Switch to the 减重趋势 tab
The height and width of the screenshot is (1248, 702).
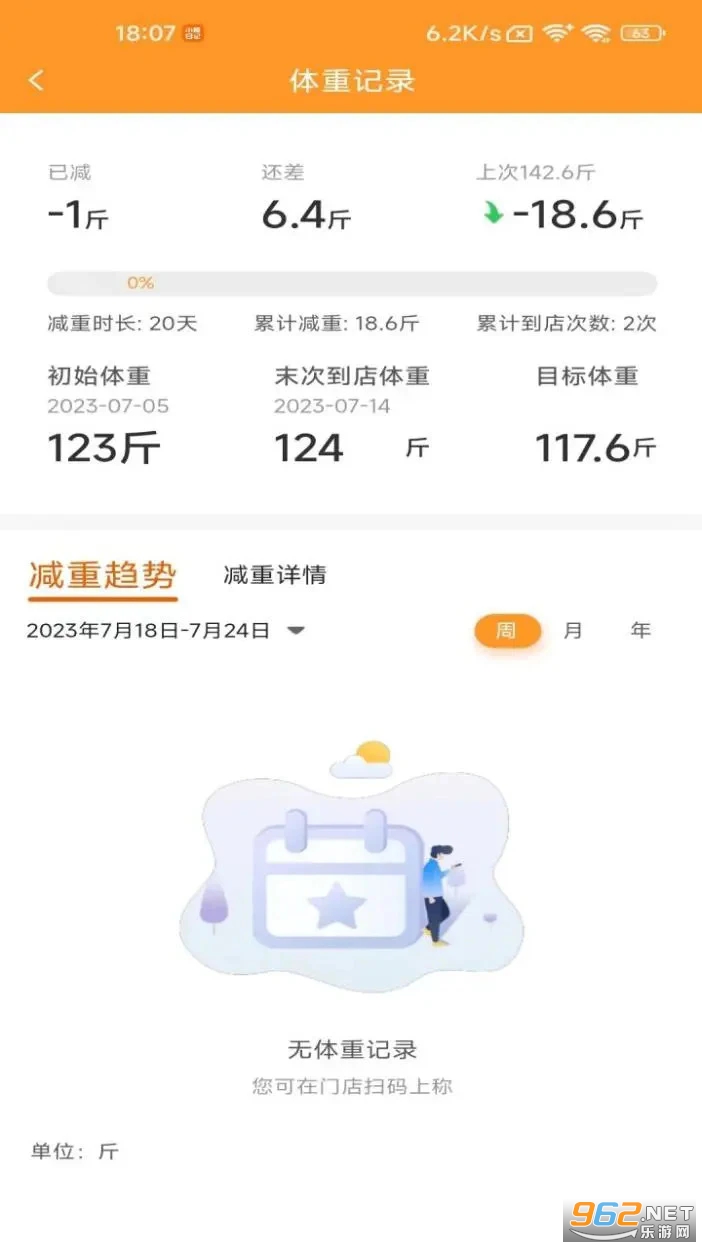click(x=102, y=576)
